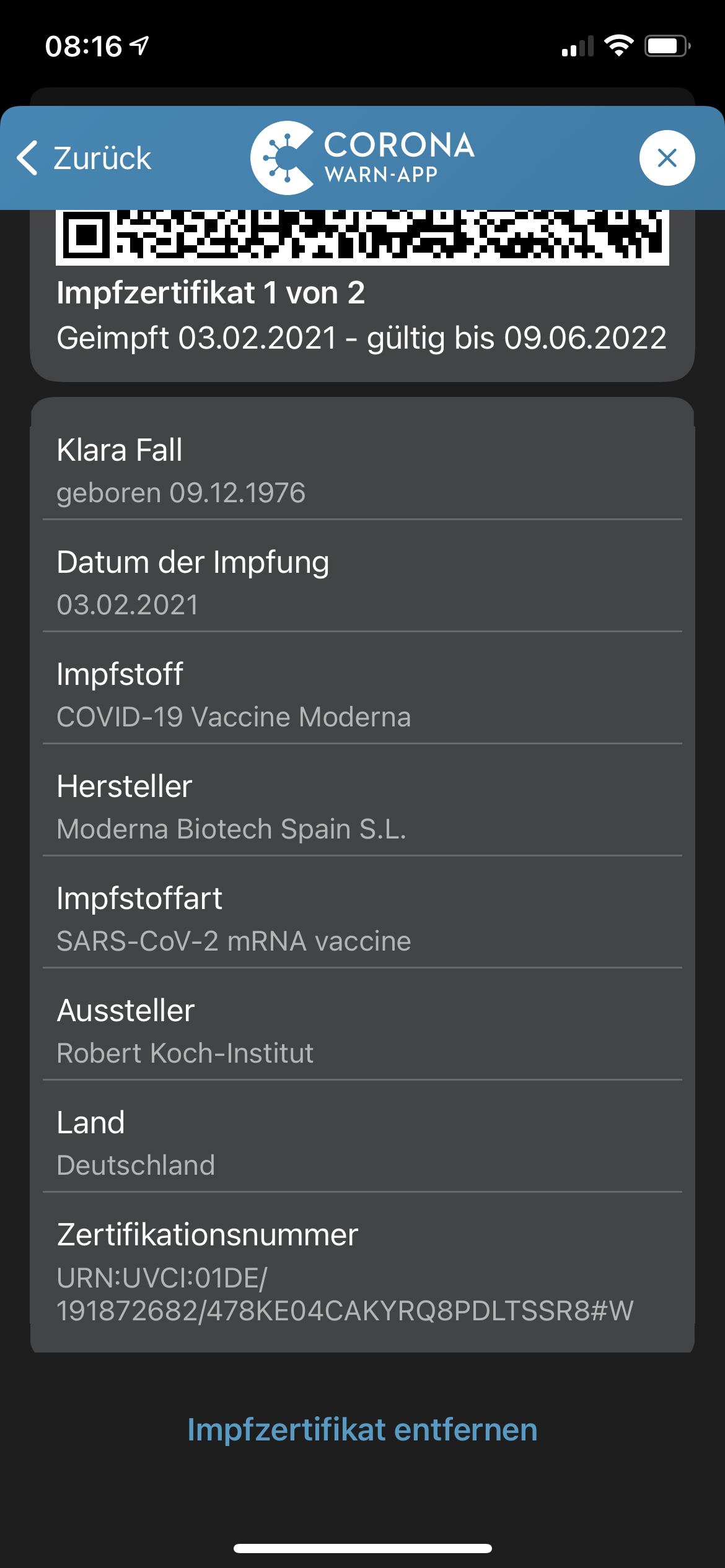Close the certificate view with X
The height and width of the screenshot is (1568, 725).
click(667, 158)
